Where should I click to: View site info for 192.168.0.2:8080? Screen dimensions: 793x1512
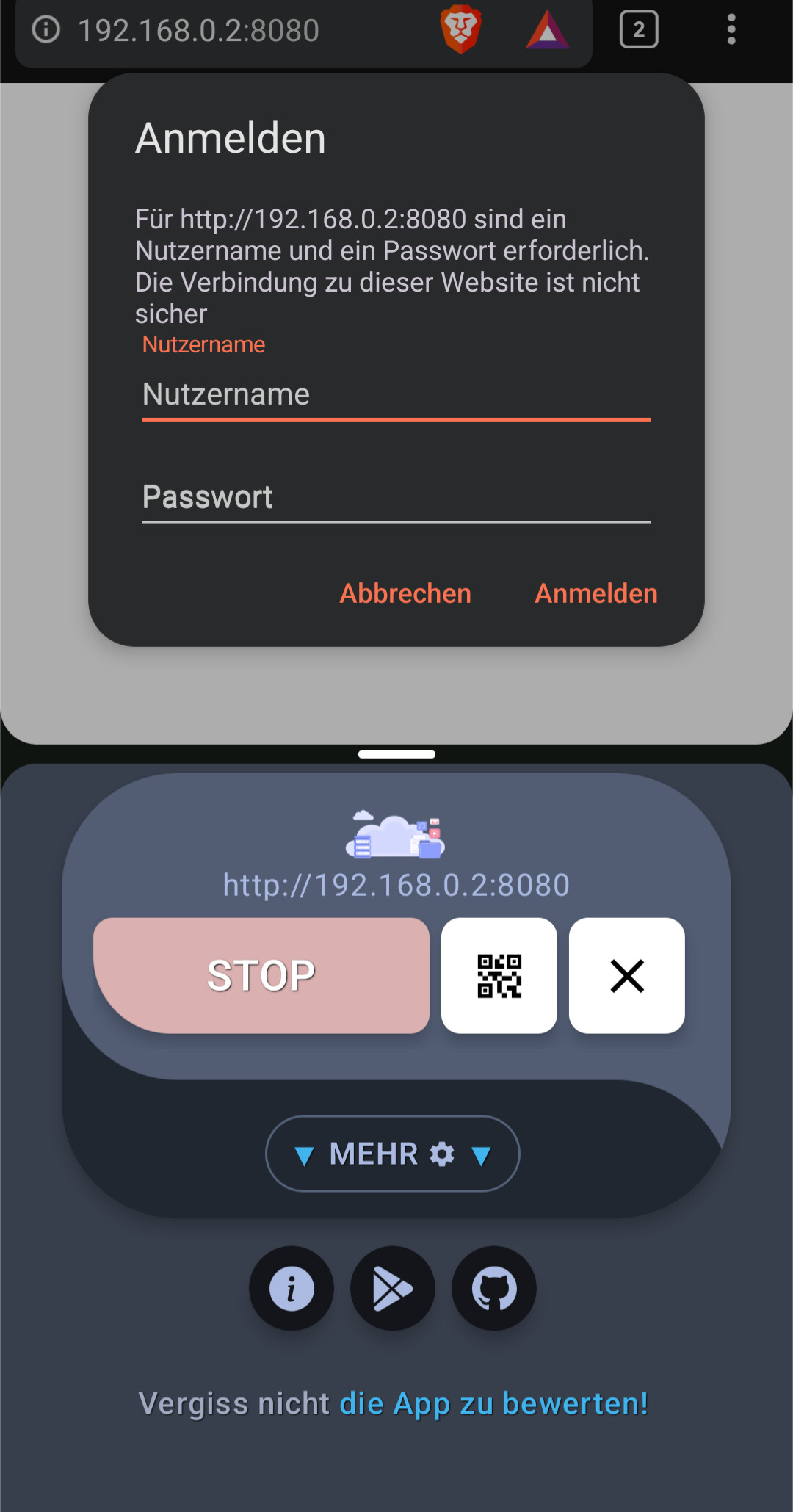(x=46, y=30)
